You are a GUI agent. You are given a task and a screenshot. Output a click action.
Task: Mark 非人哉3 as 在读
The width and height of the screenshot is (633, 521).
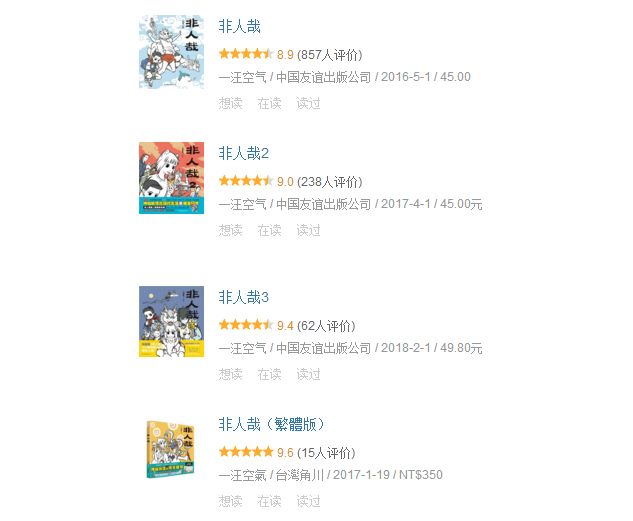click(x=269, y=374)
